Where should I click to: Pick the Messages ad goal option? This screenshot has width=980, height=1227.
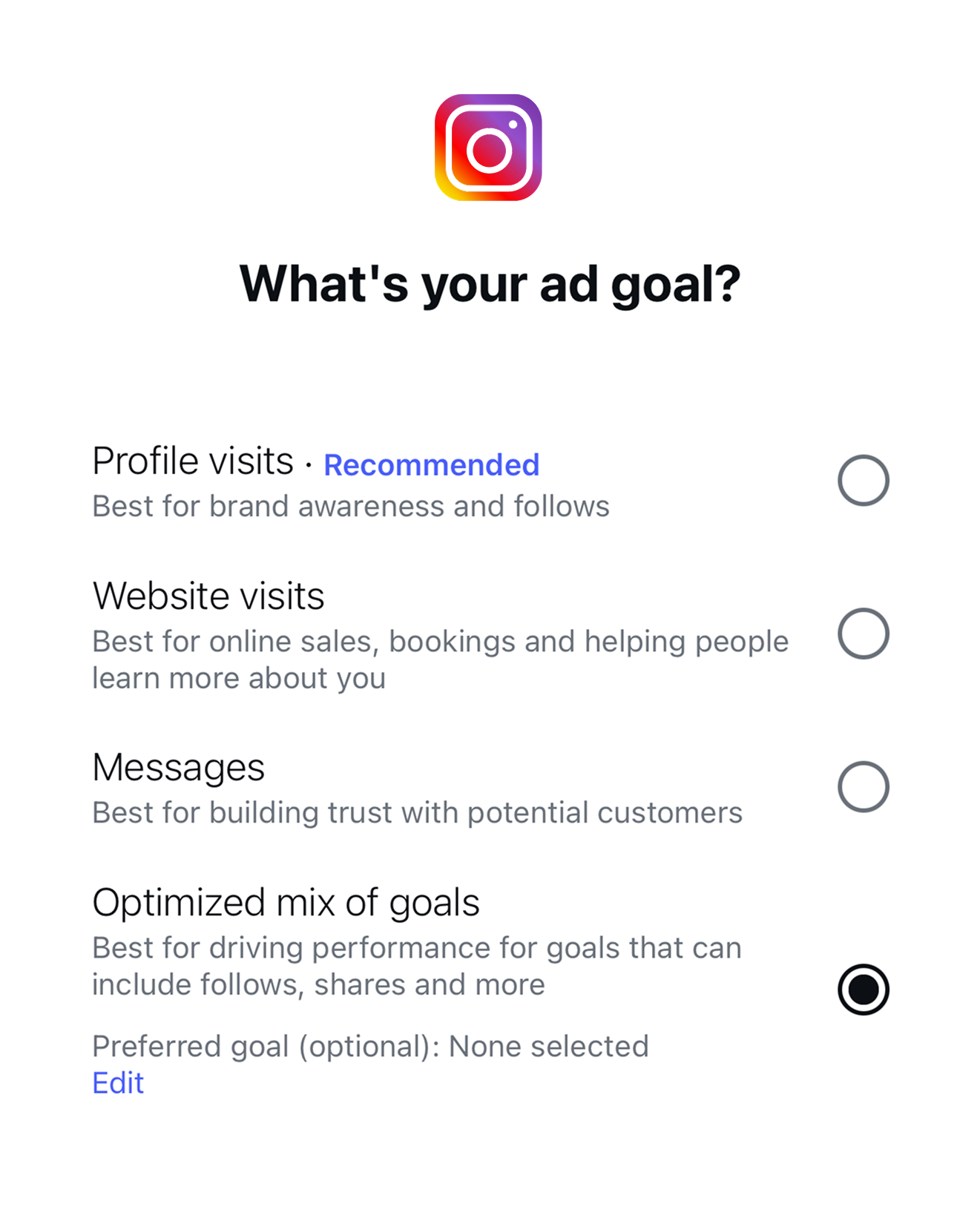pos(863,786)
